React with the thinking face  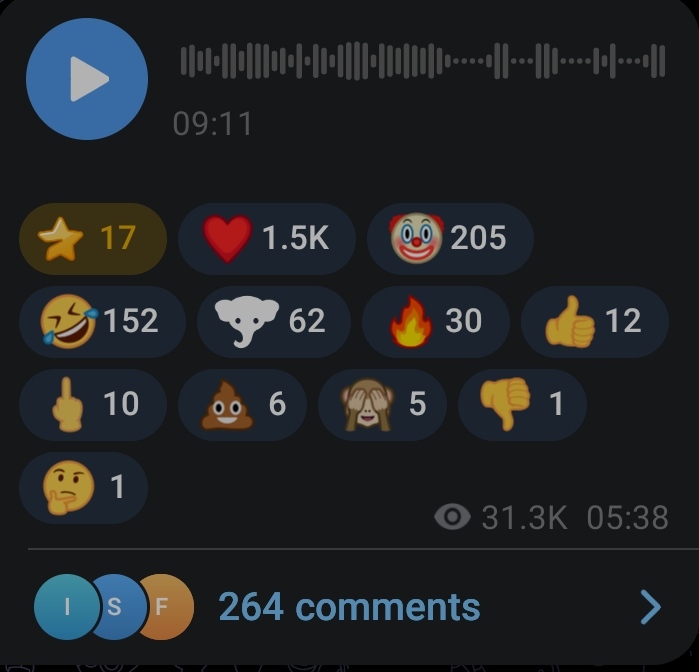(83, 487)
